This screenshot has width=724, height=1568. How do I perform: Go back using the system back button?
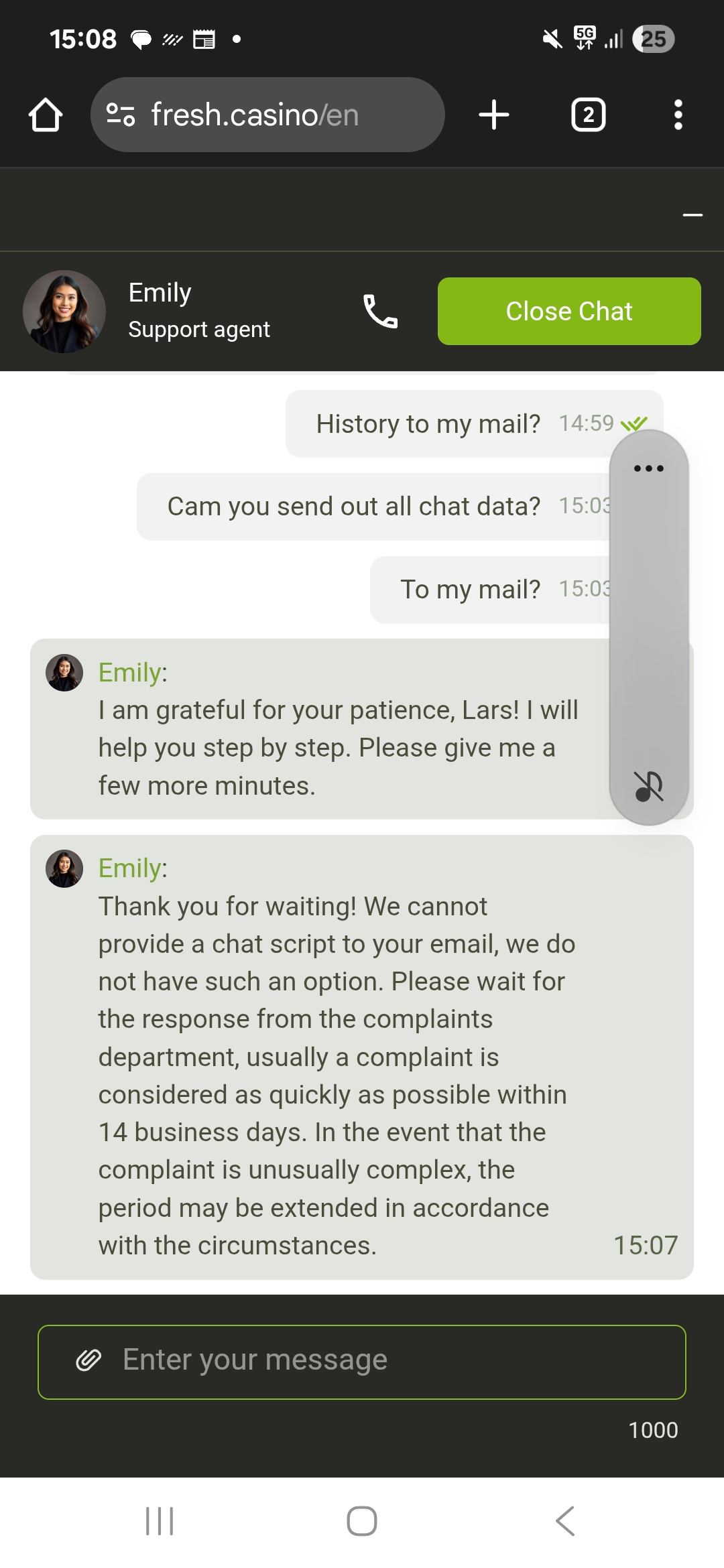(x=565, y=1520)
